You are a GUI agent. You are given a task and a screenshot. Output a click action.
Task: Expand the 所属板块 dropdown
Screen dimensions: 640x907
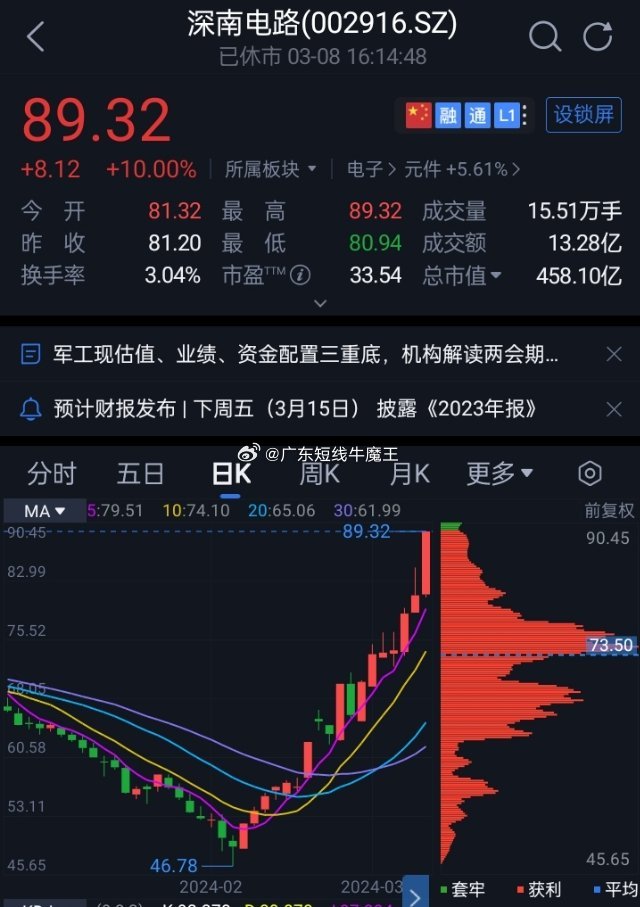coord(270,169)
